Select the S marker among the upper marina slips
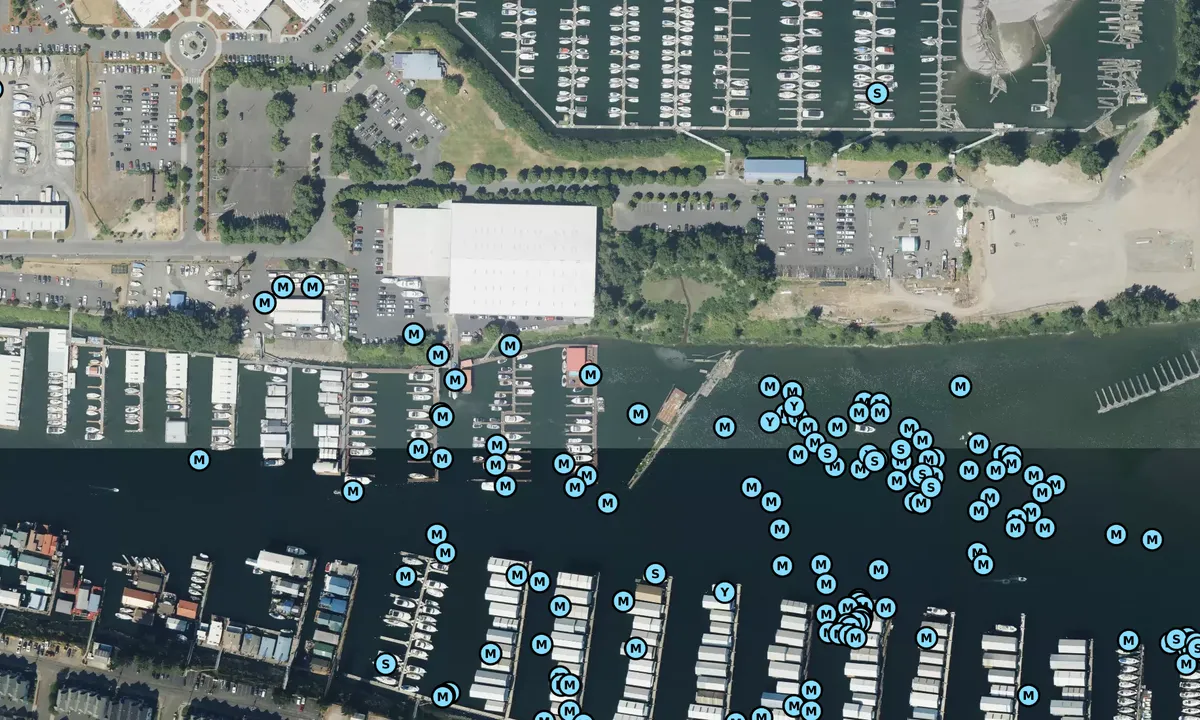The height and width of the screenshot is (720, 1200). 877,94
